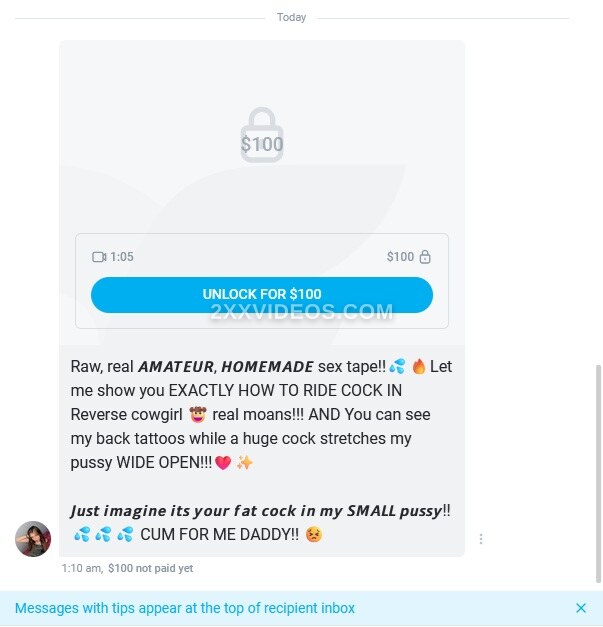Tap the Unlock for $100 button
This screenshot has height=627, width=603.
(262, 295)
